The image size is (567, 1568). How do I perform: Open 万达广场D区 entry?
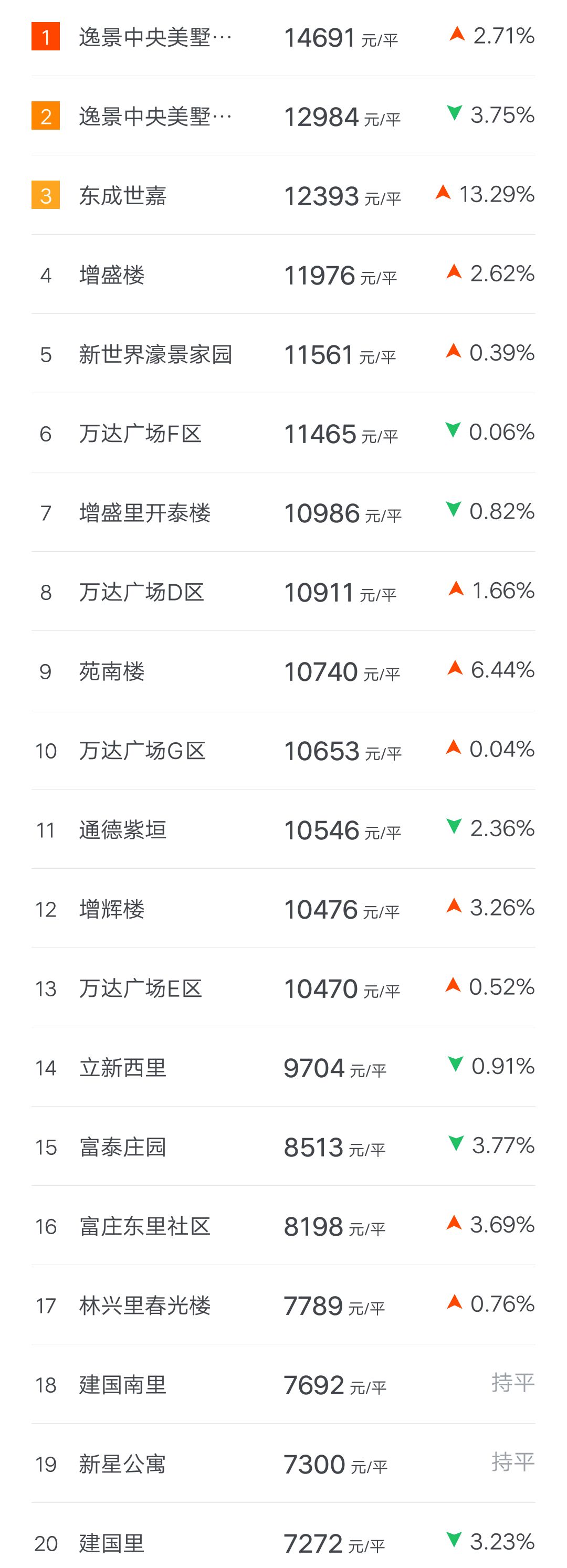(141, 592)
